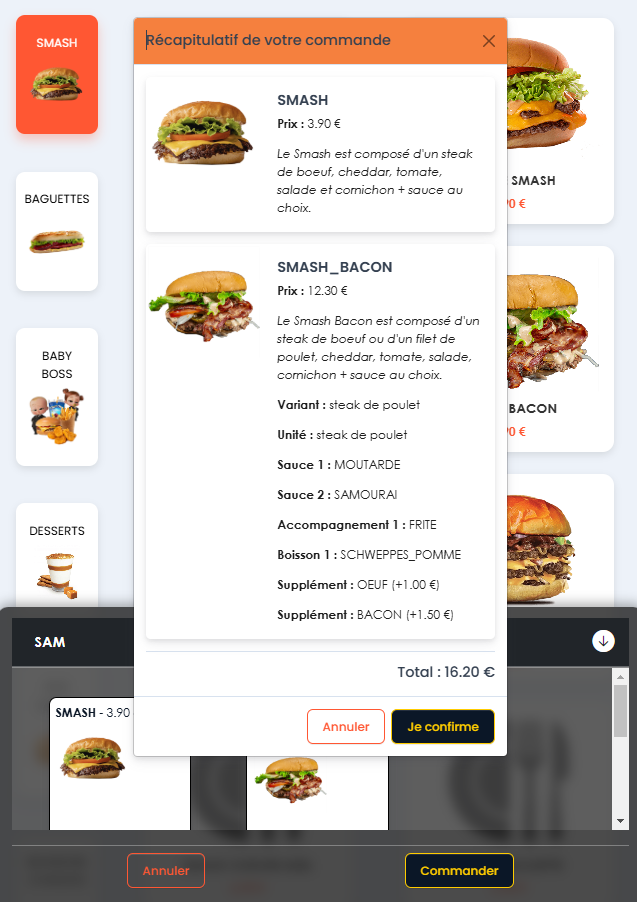
Task: Collapse the cart with the down arrow
Action: point(603,641)
